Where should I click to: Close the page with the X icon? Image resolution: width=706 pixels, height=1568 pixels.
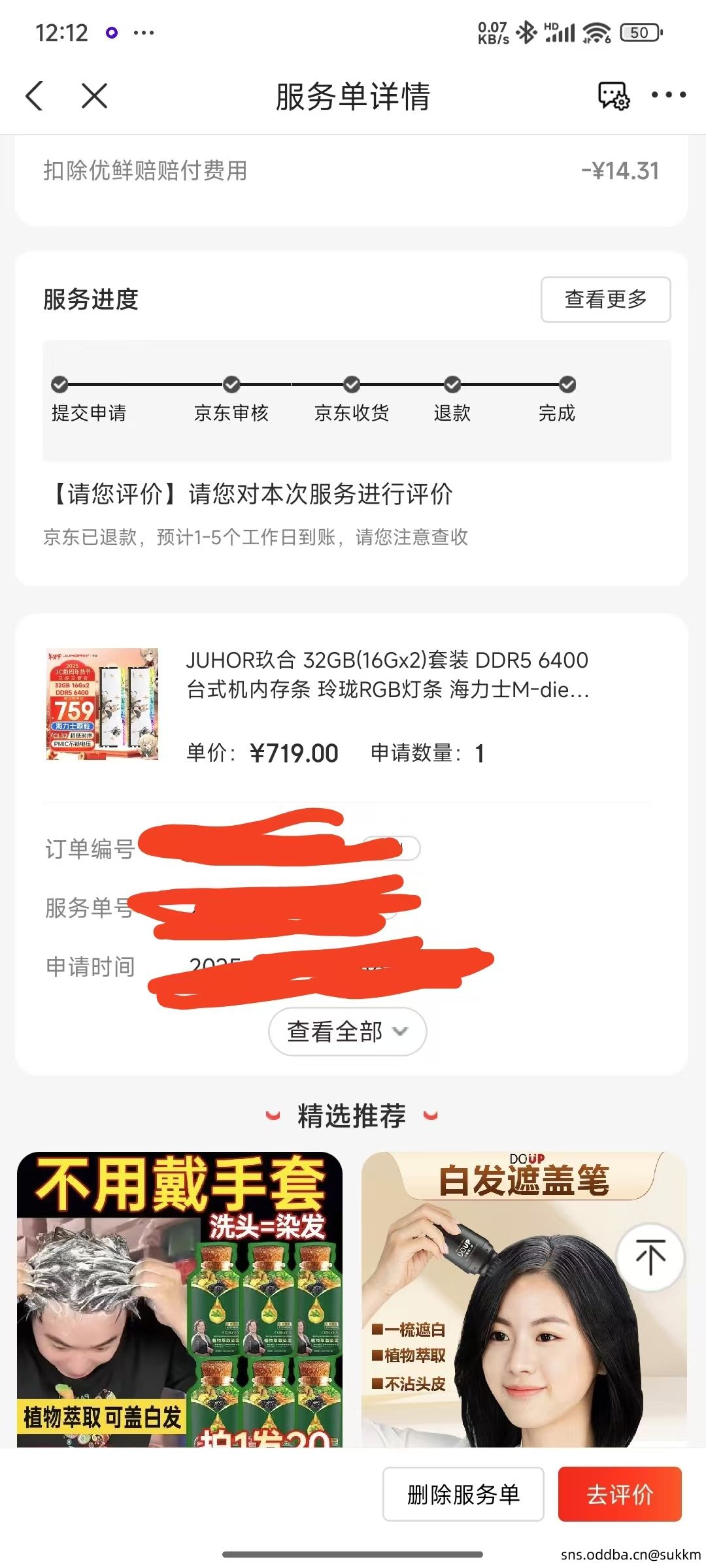pos(94,96)
